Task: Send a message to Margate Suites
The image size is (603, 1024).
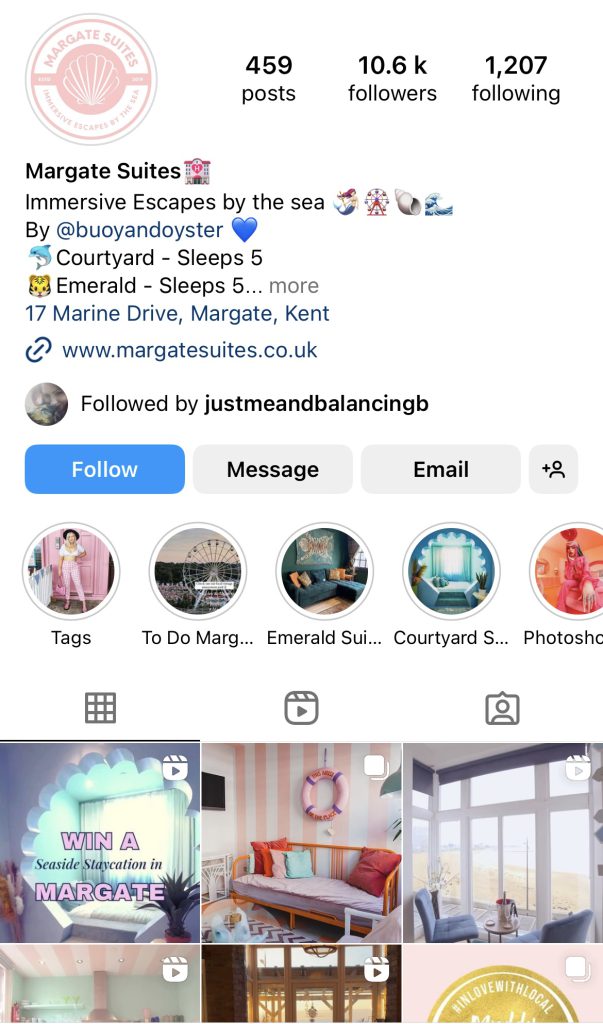Action: [x=272, y=469]
